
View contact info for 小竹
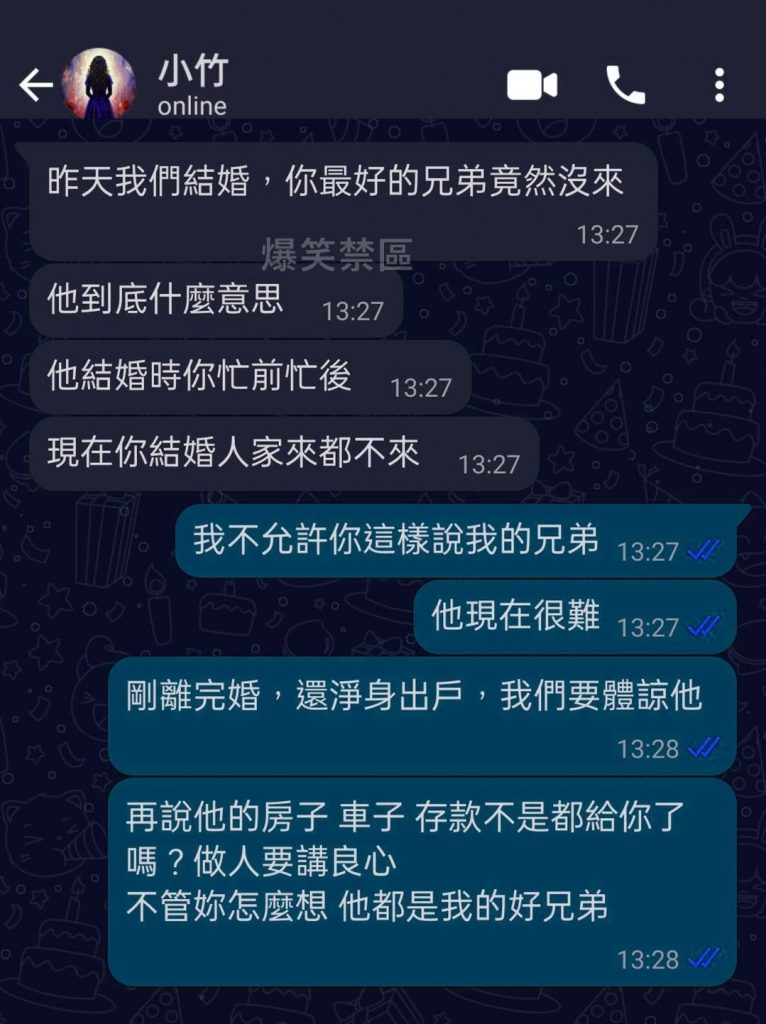[193, 85]
